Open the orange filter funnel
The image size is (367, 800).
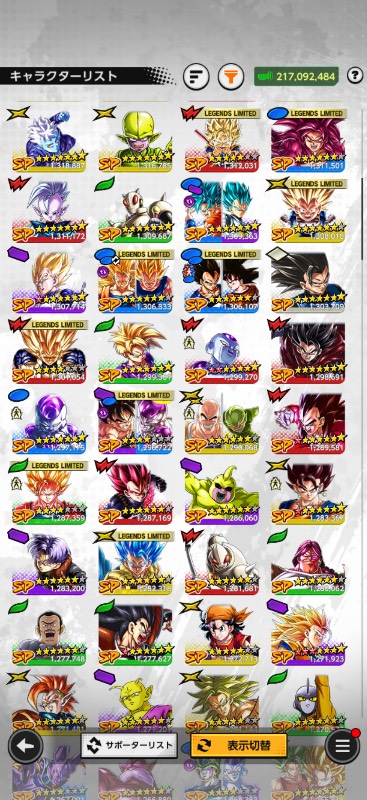[231, 77]
